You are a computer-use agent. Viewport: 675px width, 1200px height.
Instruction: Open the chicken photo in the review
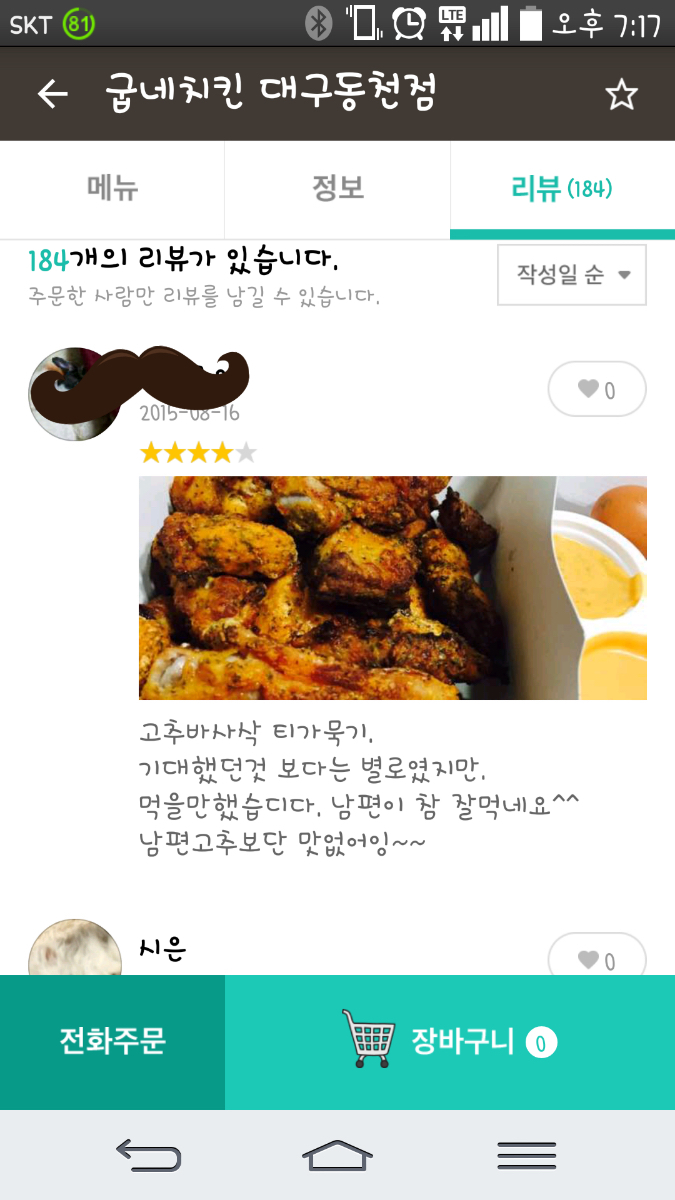tap(392, 587)
